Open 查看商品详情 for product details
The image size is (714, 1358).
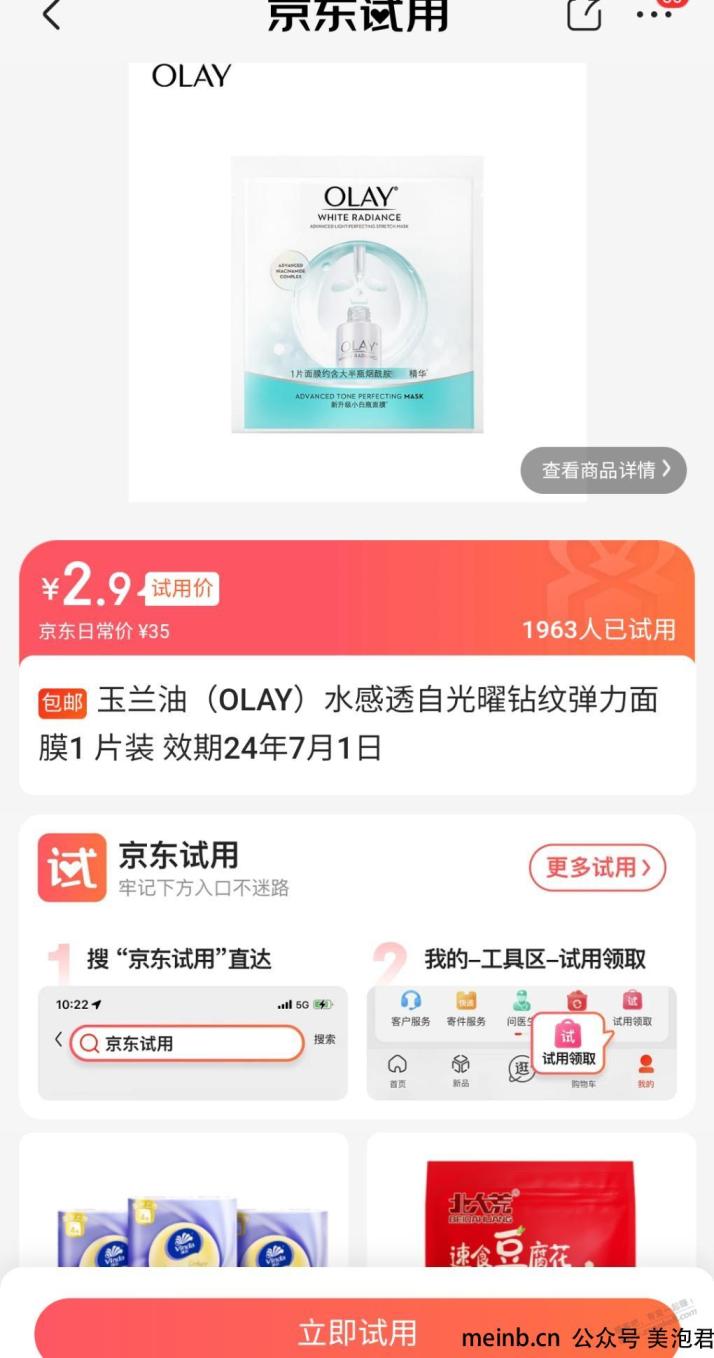click(603, 470)
